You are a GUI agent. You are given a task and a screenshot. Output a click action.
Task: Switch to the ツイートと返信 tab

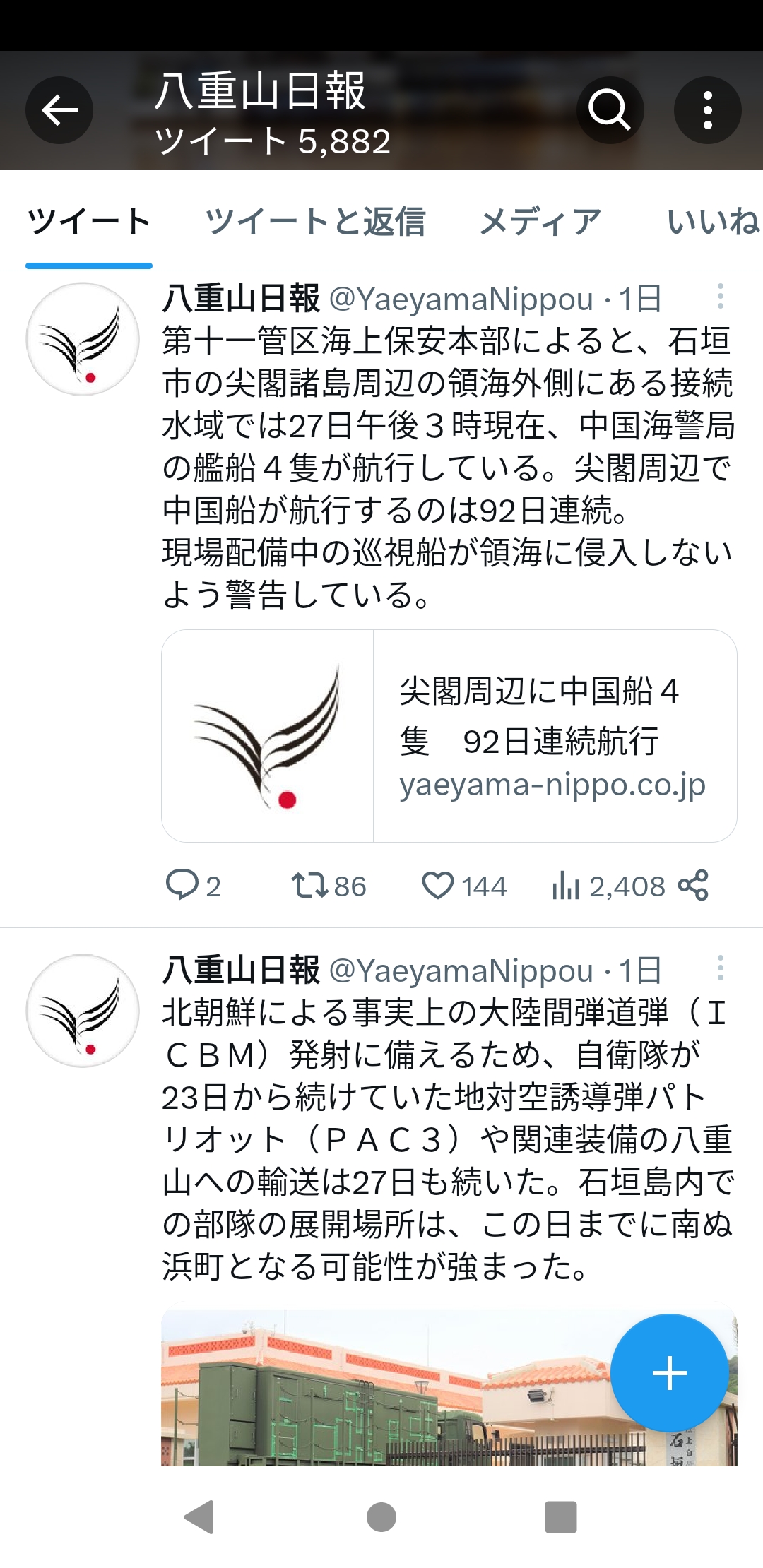[x=315, y=222]
